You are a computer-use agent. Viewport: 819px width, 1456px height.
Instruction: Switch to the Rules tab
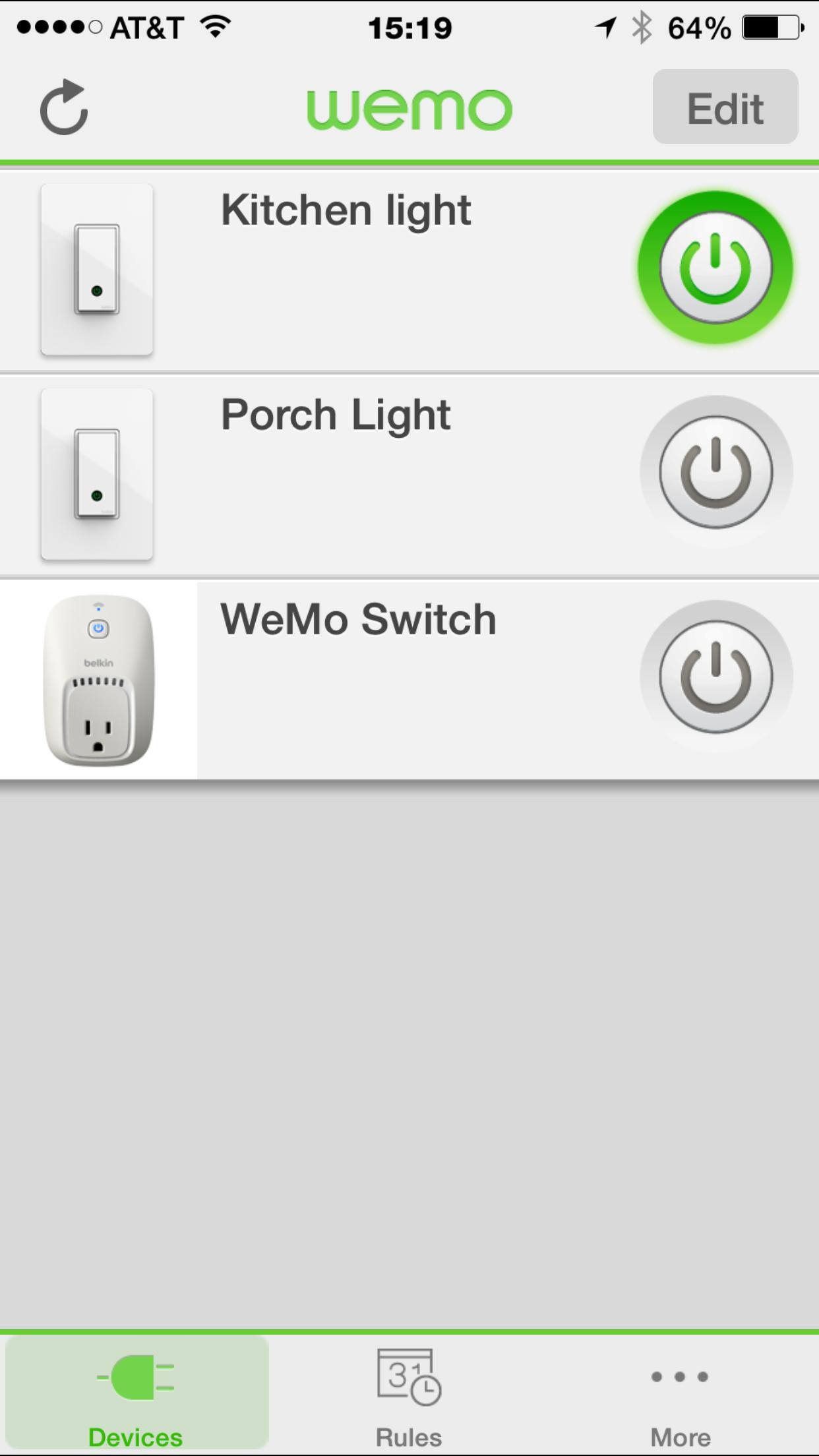coord(409,1393)
